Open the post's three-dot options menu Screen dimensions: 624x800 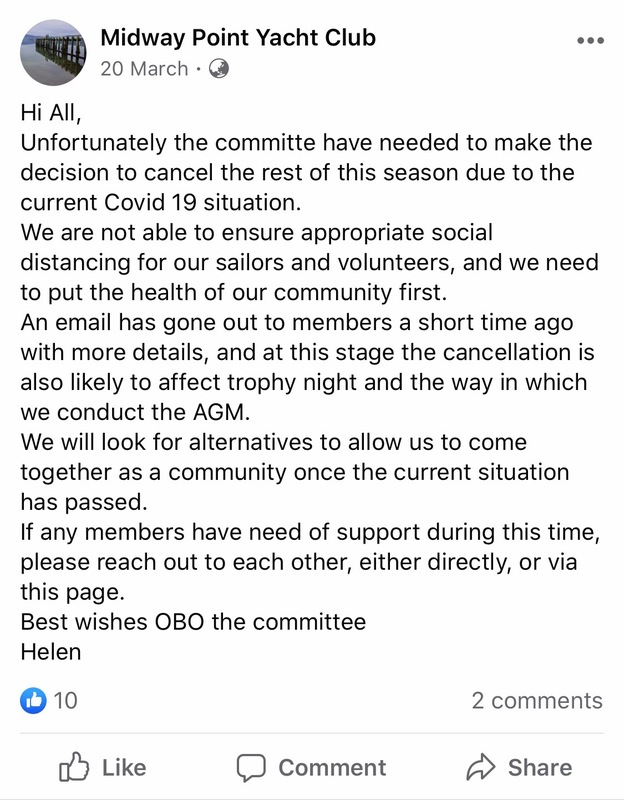pos(591,42)
